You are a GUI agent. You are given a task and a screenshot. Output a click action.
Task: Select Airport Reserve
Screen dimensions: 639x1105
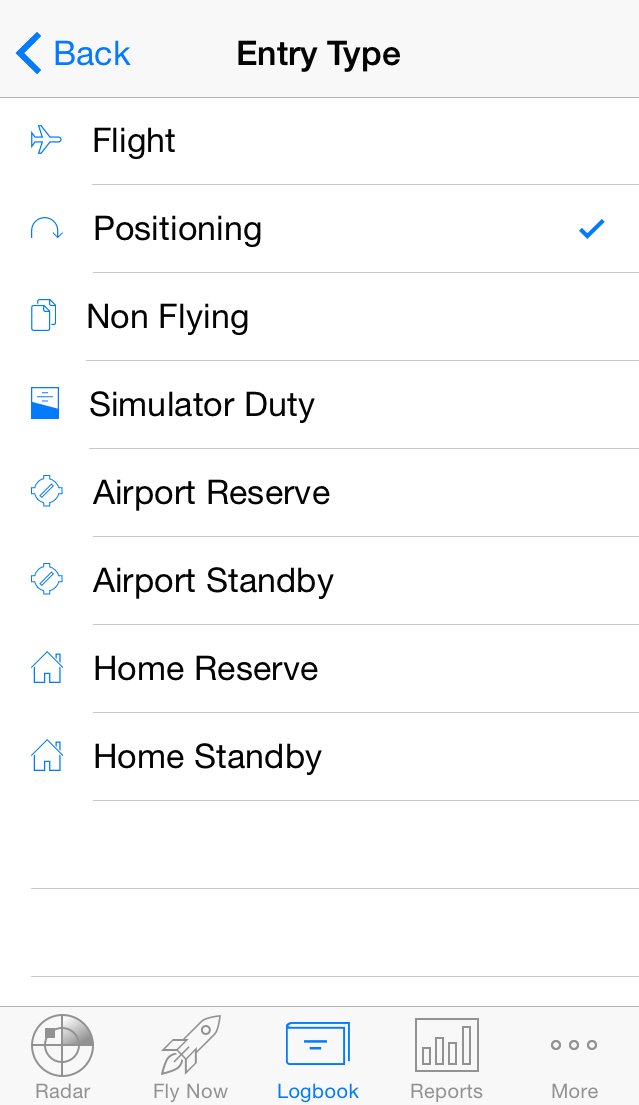319,493
